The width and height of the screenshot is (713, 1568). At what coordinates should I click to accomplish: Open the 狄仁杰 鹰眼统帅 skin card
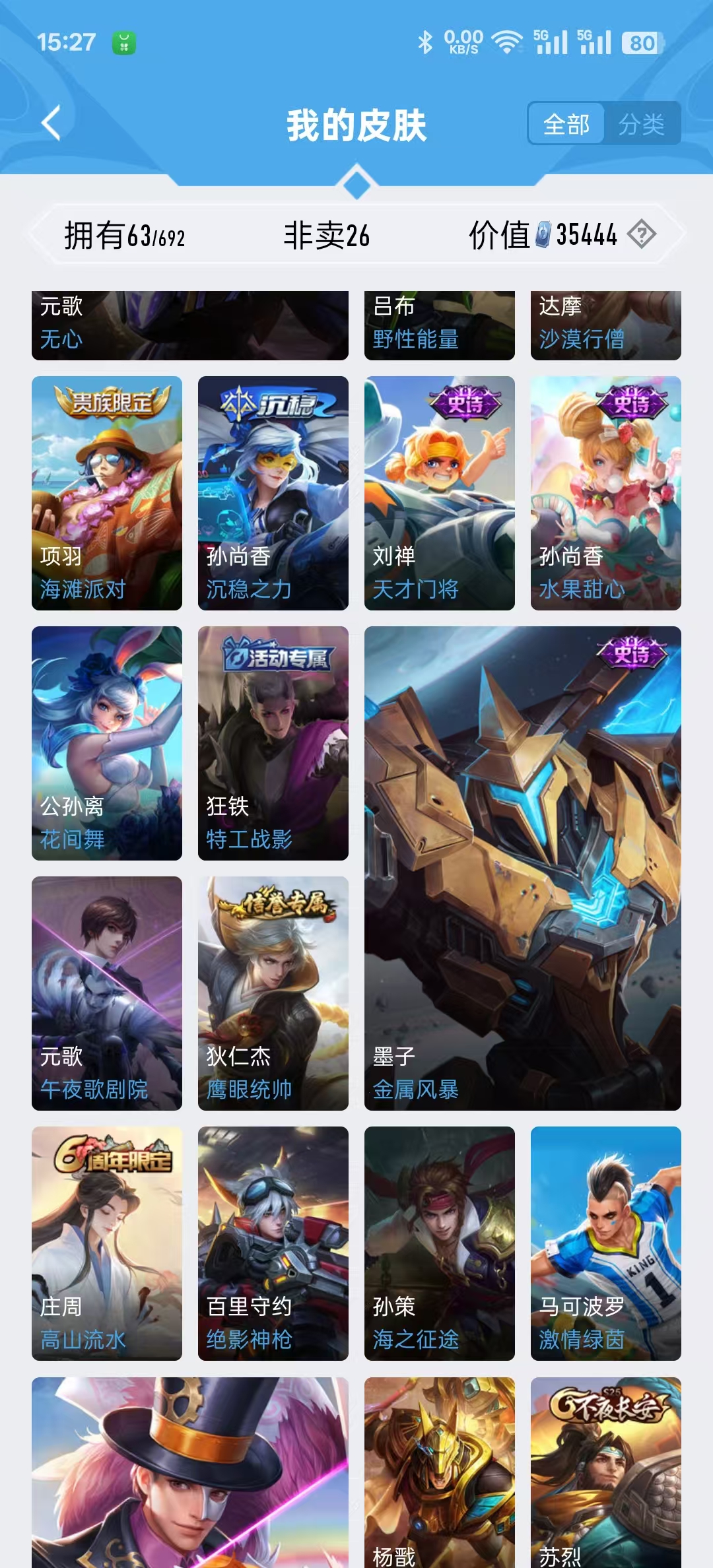click(273, 993)
